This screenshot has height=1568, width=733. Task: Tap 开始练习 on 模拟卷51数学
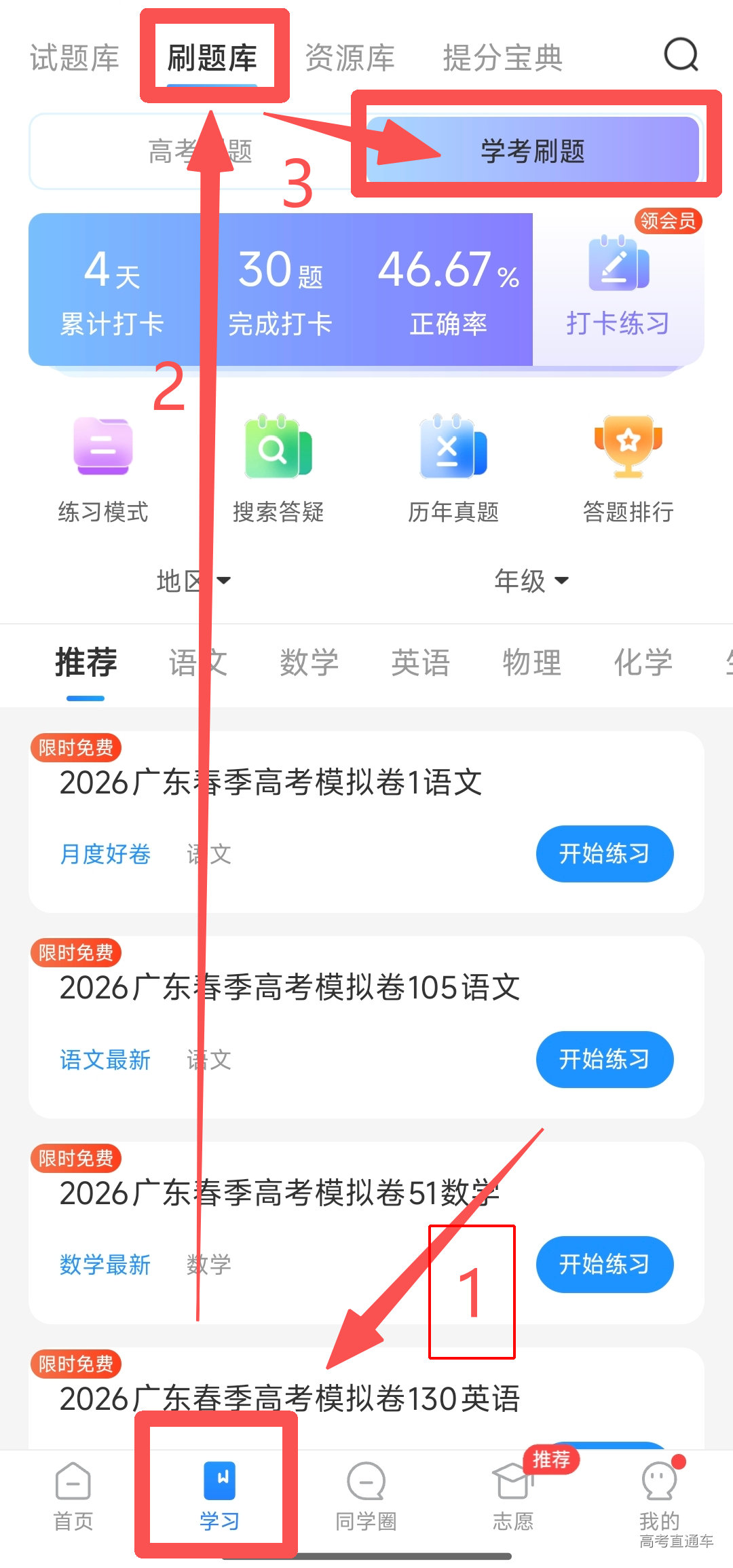point(605,1263)
